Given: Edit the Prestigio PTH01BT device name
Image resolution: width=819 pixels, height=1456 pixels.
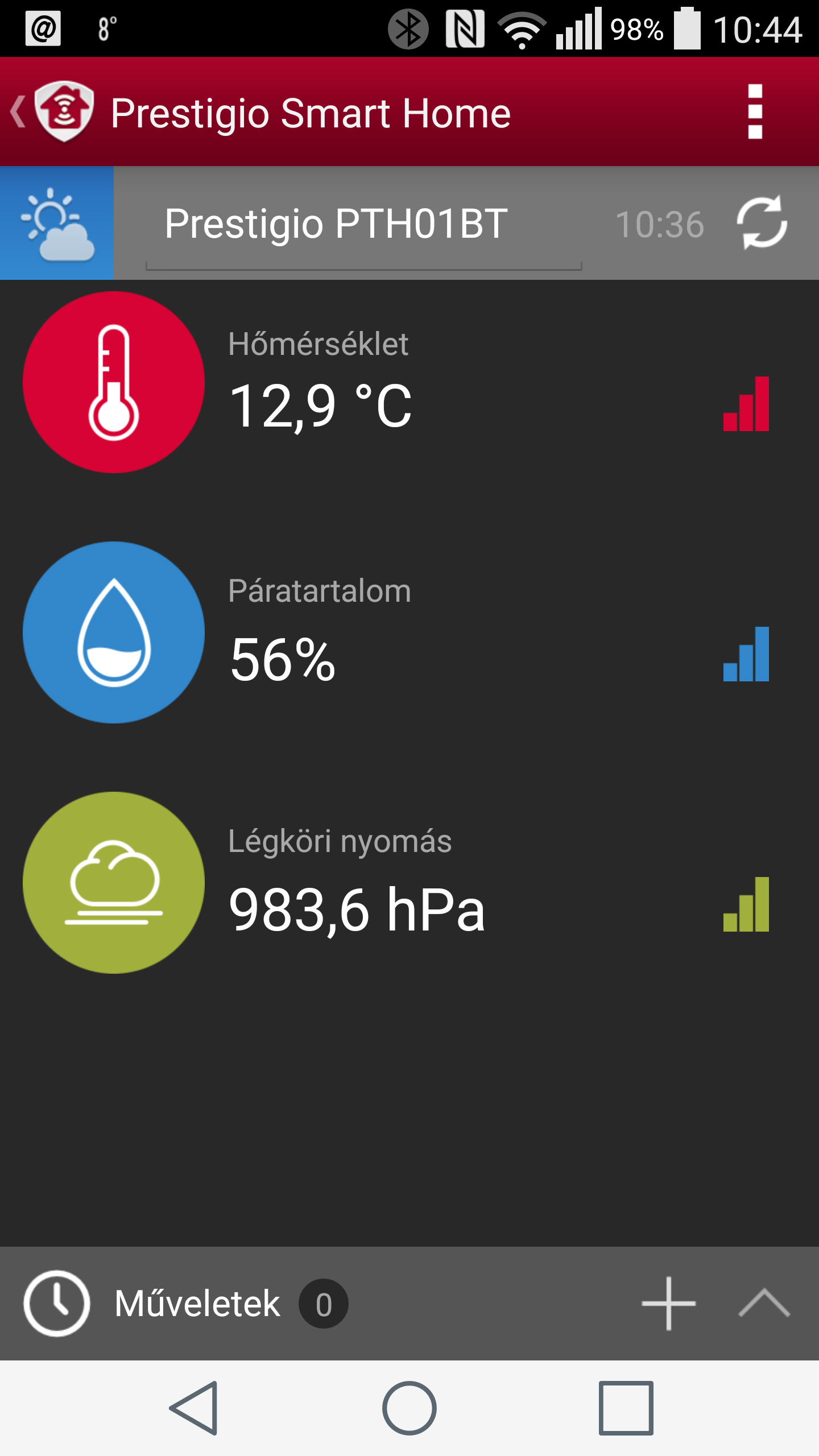Looking at the screenshot, I should (364, 224).
